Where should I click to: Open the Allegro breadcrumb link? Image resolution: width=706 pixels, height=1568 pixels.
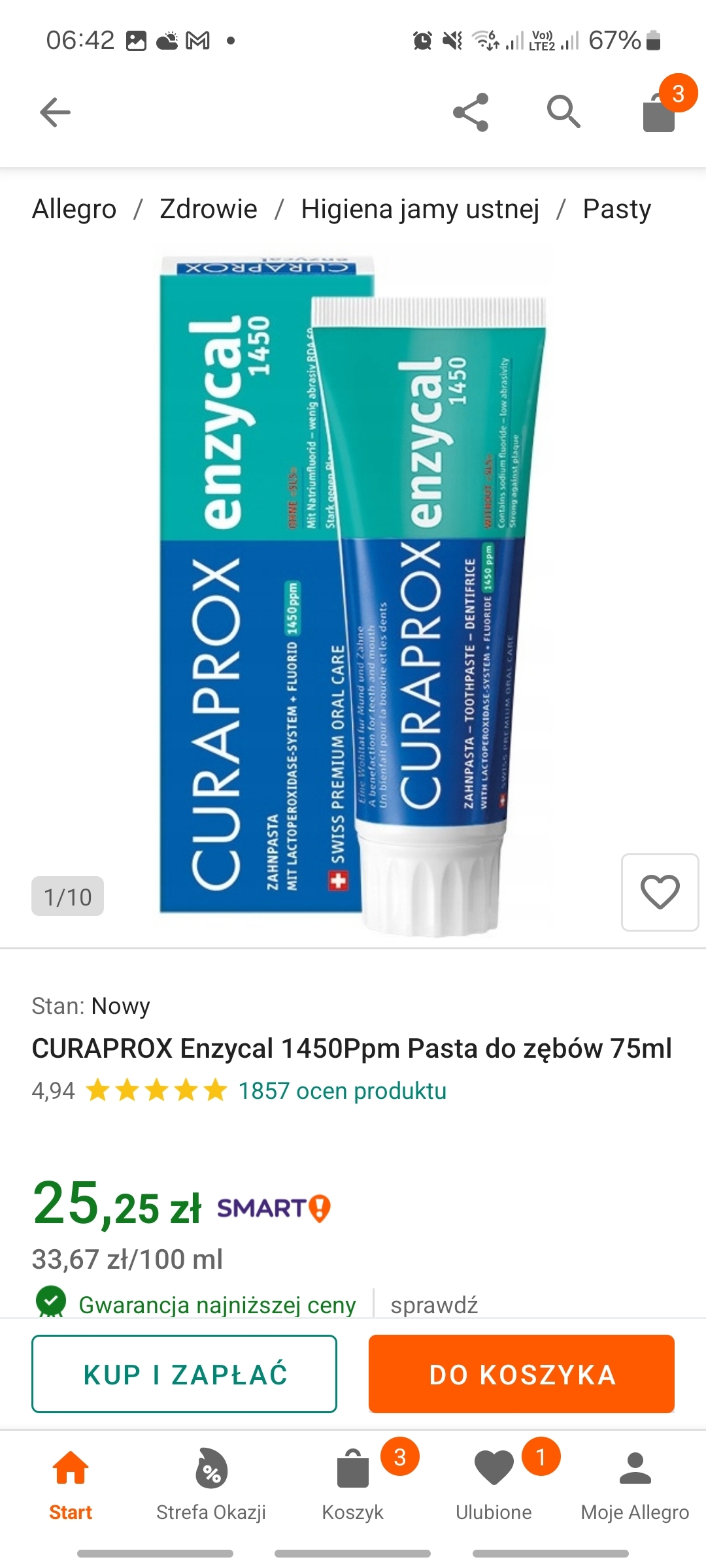click(74, 210)
